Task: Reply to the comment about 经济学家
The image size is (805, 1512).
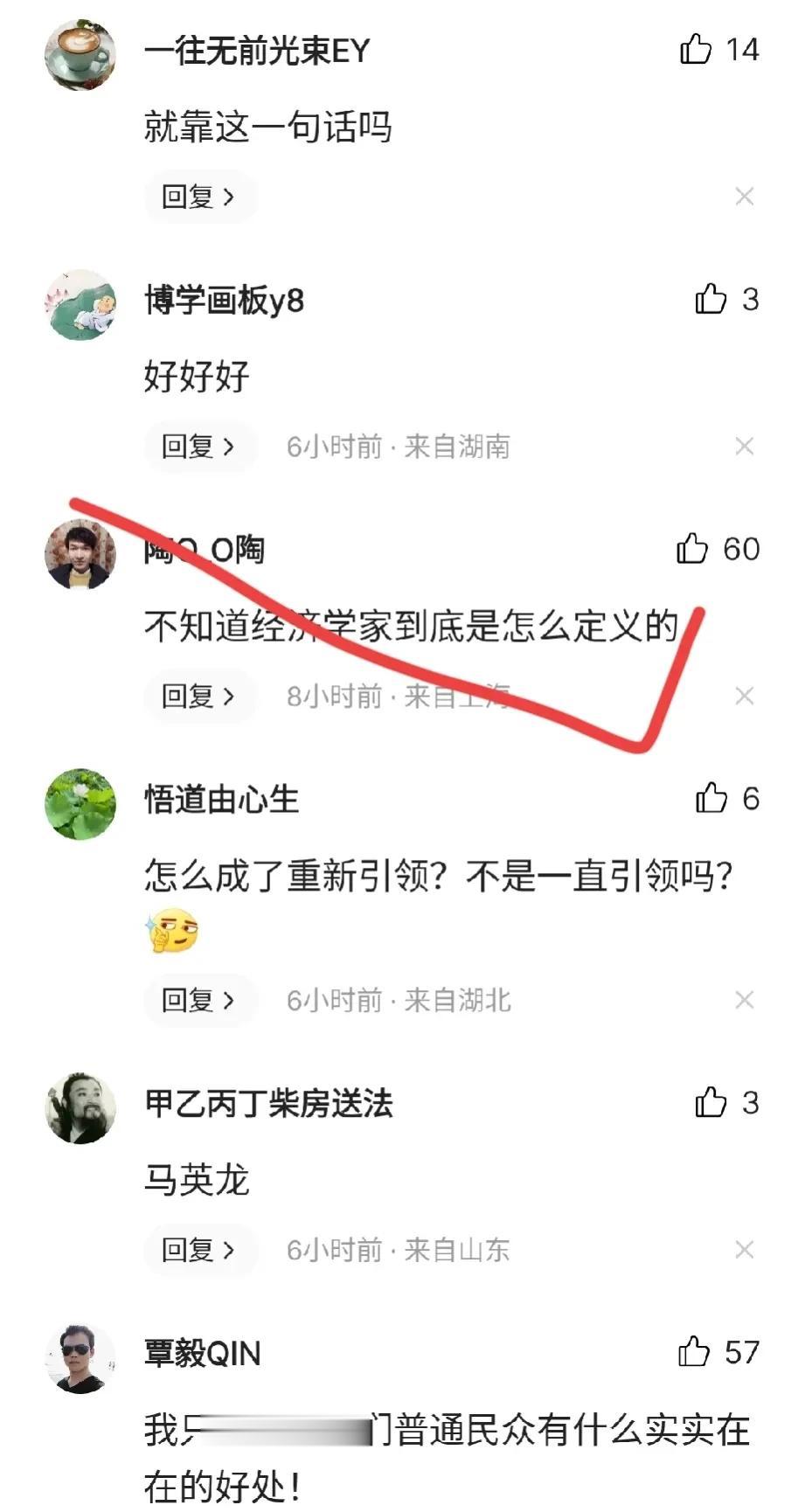Action: coord(199,697)
